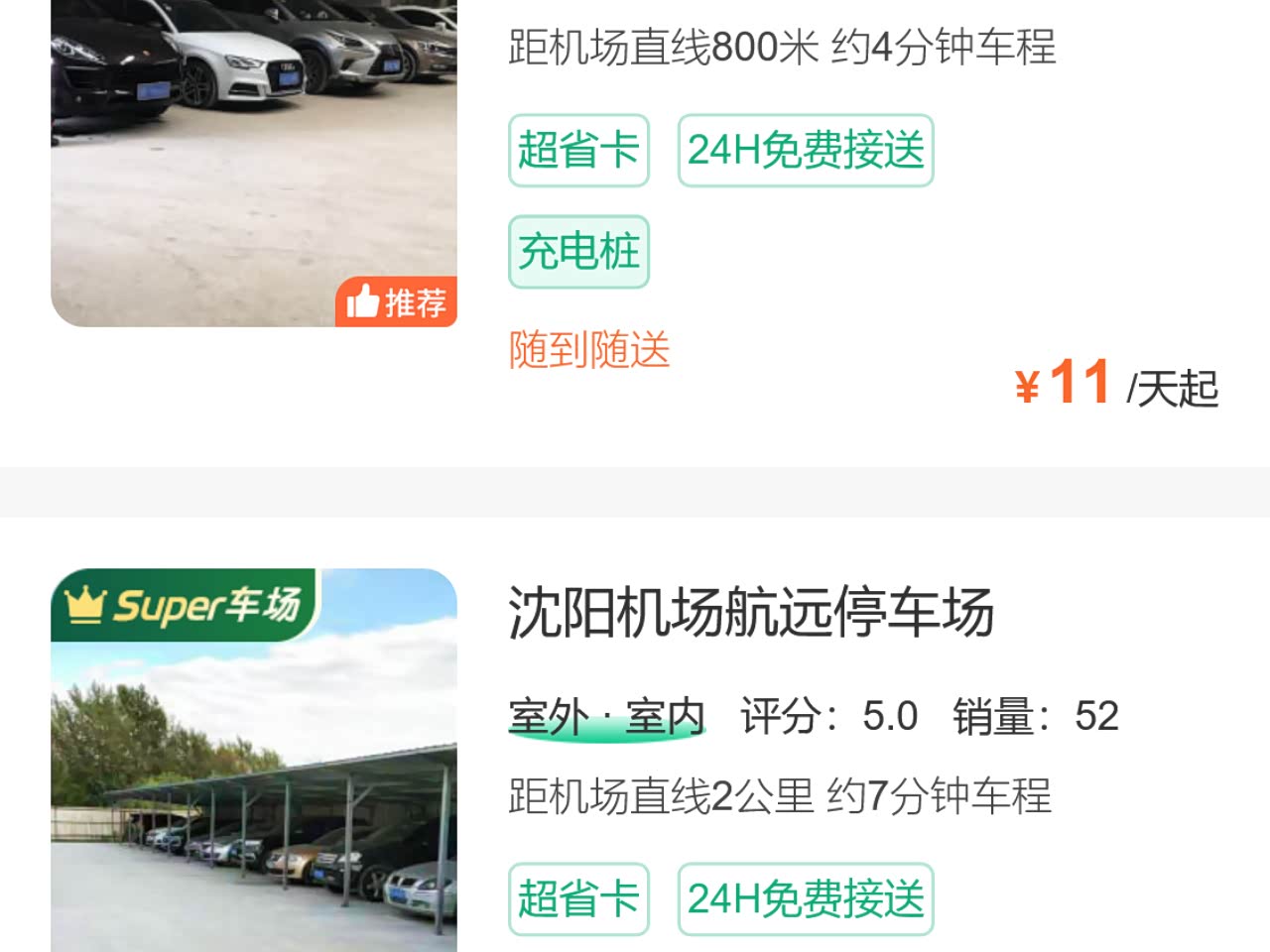1270x952 pixels.
Task: Open the parking lot 800米 from airport
Action: [782, 48]
